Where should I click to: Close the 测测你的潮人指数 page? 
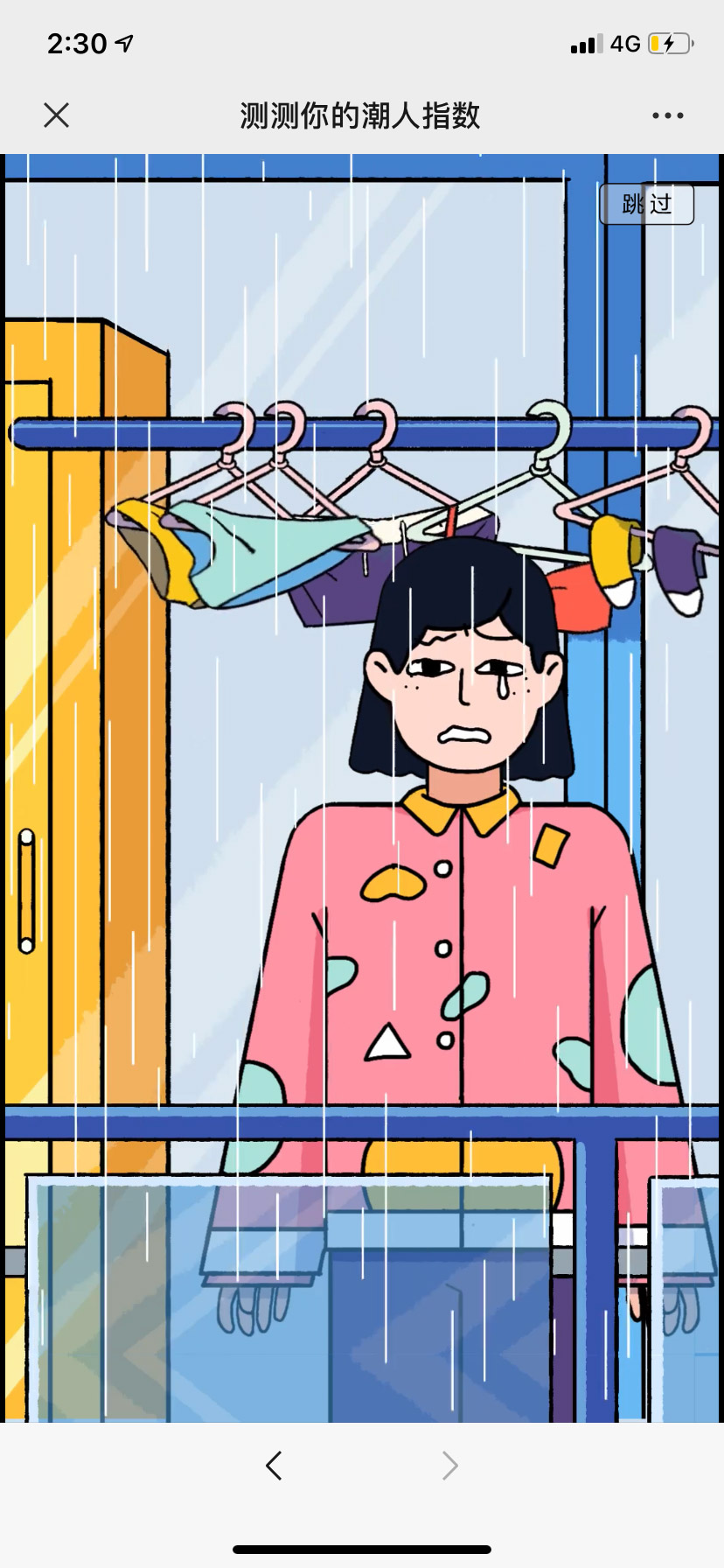56,115
